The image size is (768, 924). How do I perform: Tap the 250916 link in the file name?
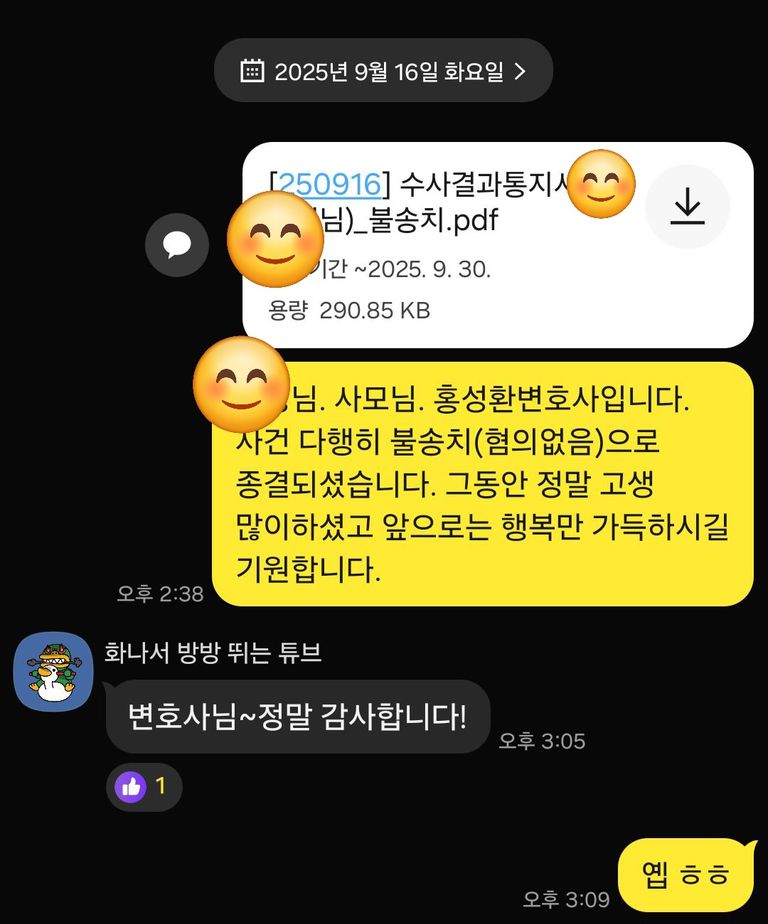[x=330, y=184]
